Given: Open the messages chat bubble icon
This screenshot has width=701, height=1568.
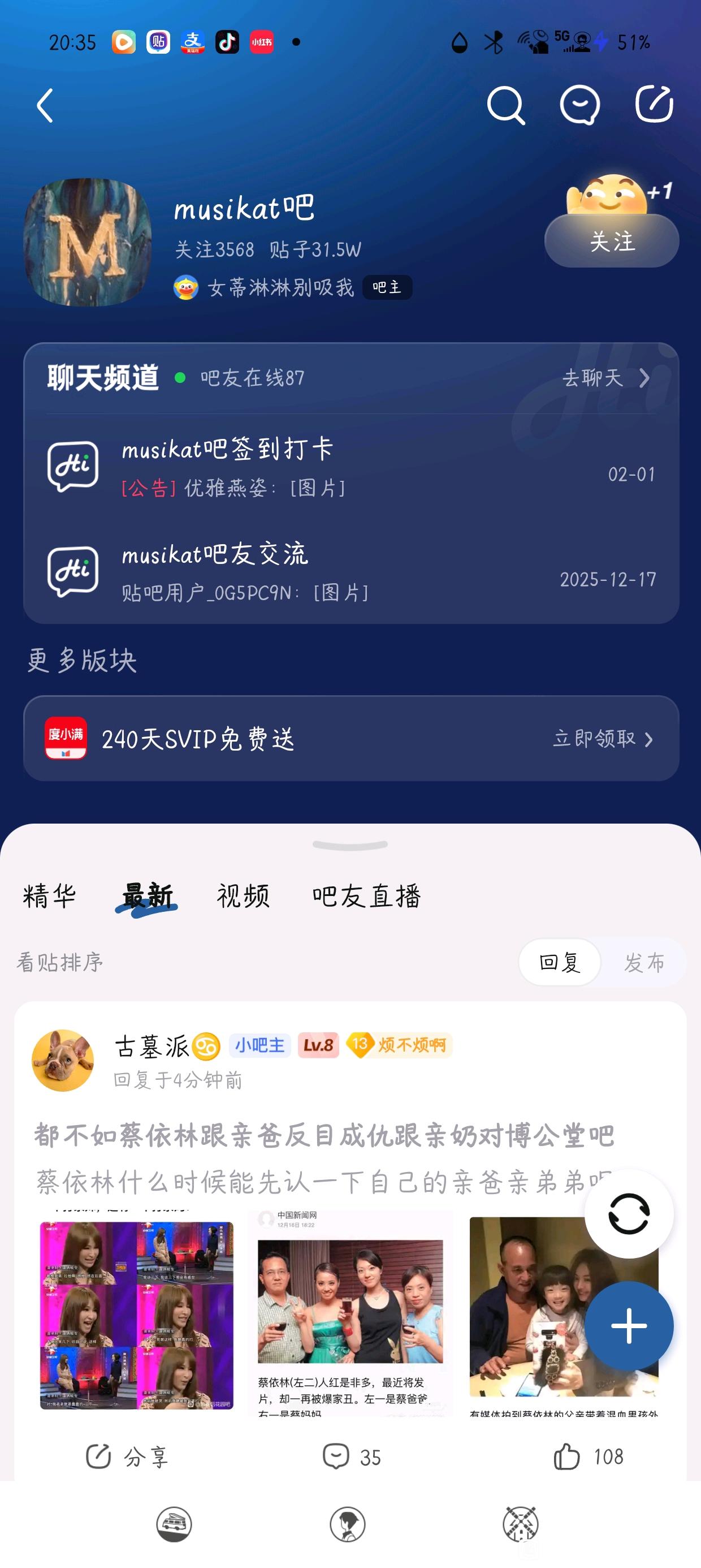Looking at the screenshot, I should pos(579,106).
